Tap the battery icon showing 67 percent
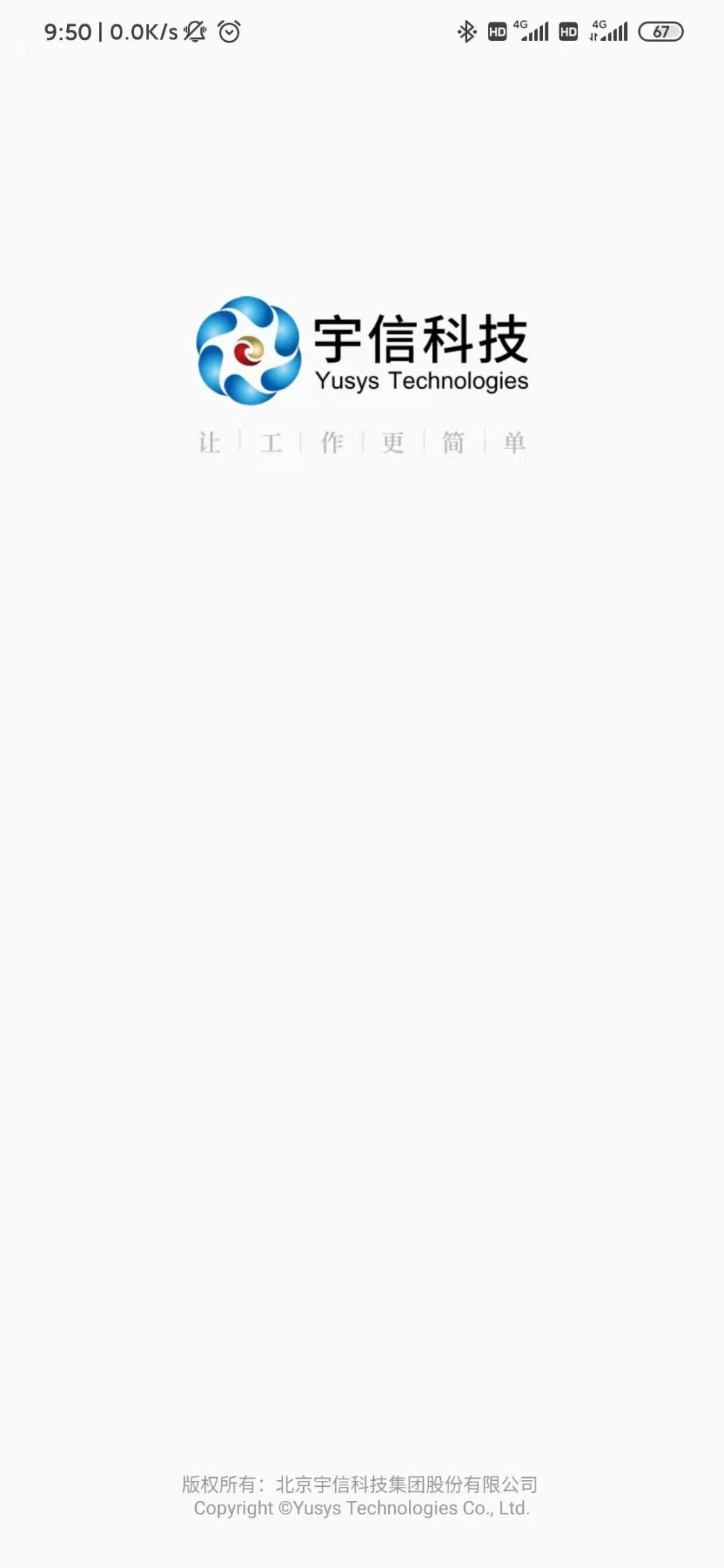 [661, 32]
